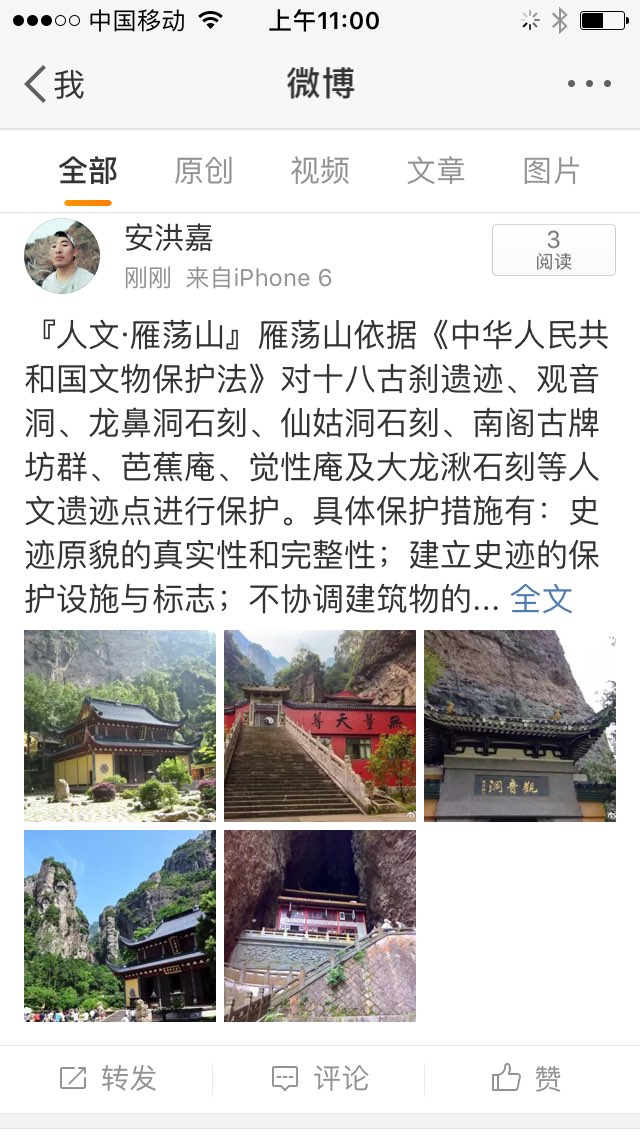Select the 全部 tab

tap(88, 171)
